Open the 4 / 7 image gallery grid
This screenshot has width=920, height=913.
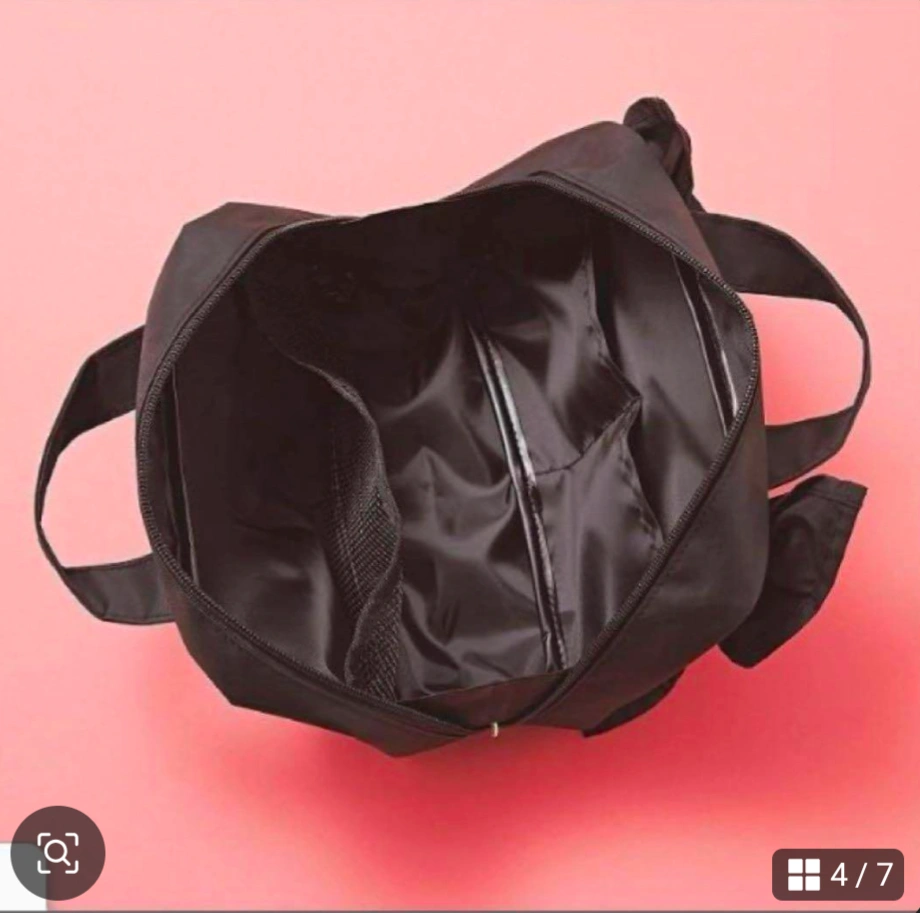838,875
